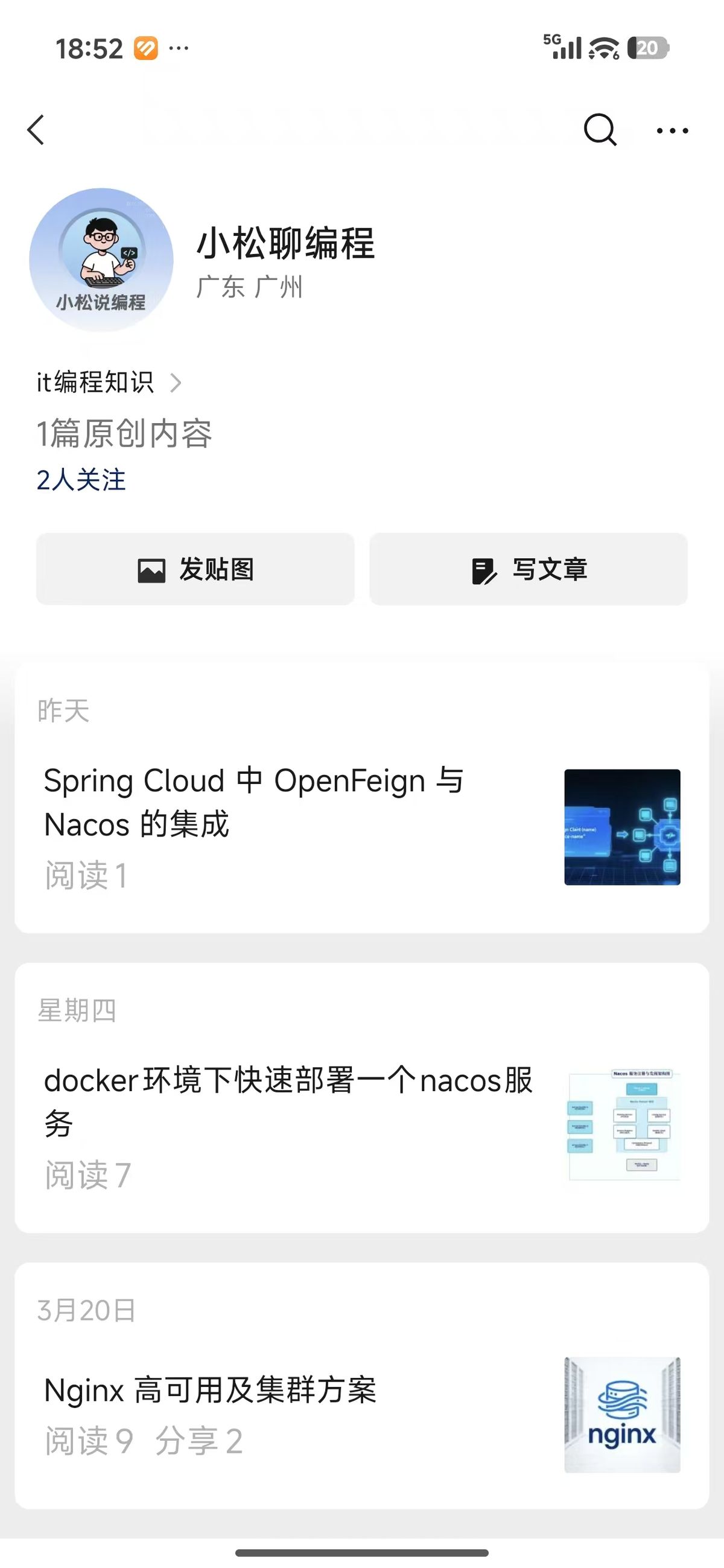Screen dimensions: 724x1568
Task: Tap the 发贴图 button
Action: coord(195,569)
